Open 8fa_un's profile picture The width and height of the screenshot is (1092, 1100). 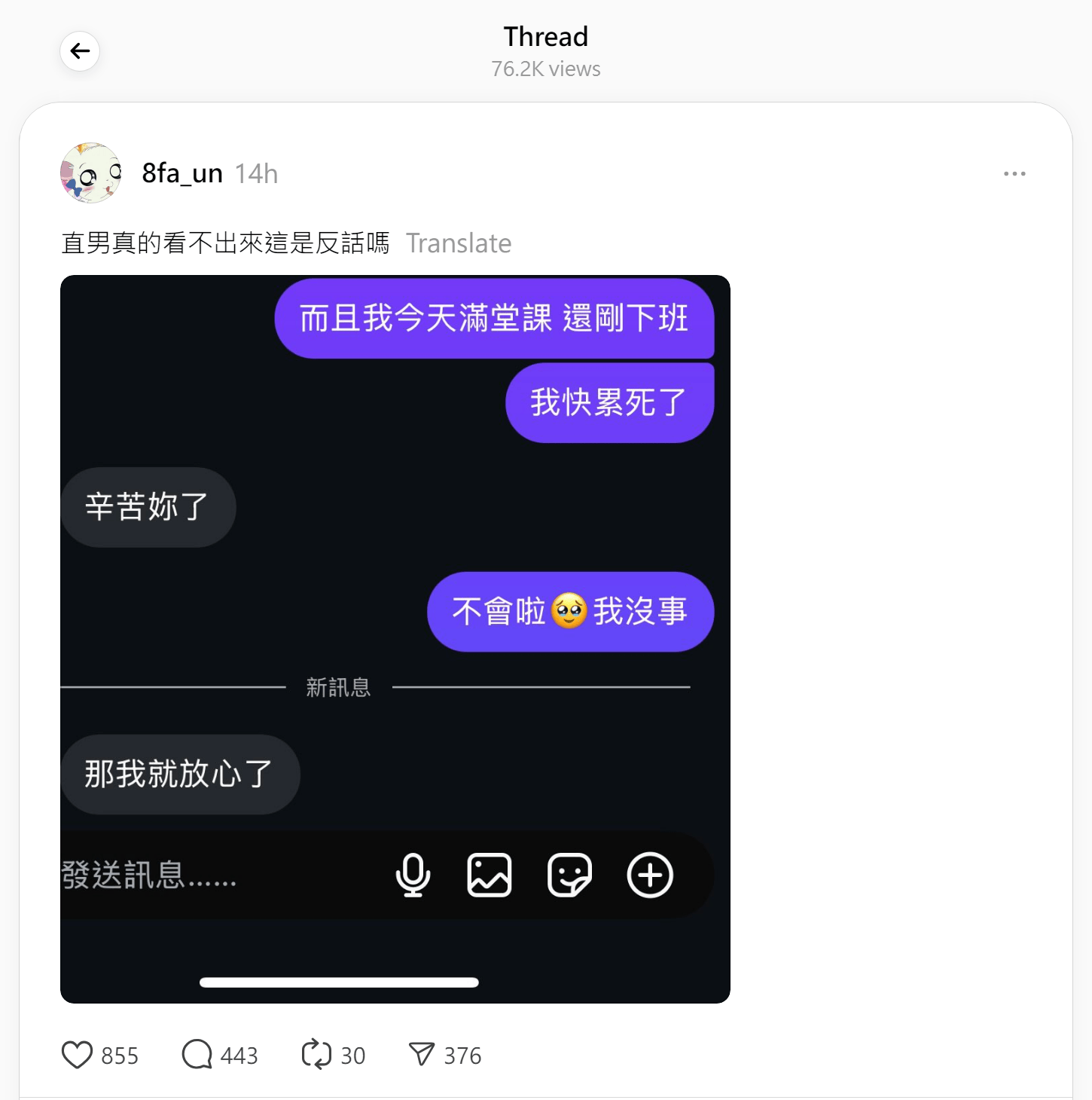click(90, 173)
